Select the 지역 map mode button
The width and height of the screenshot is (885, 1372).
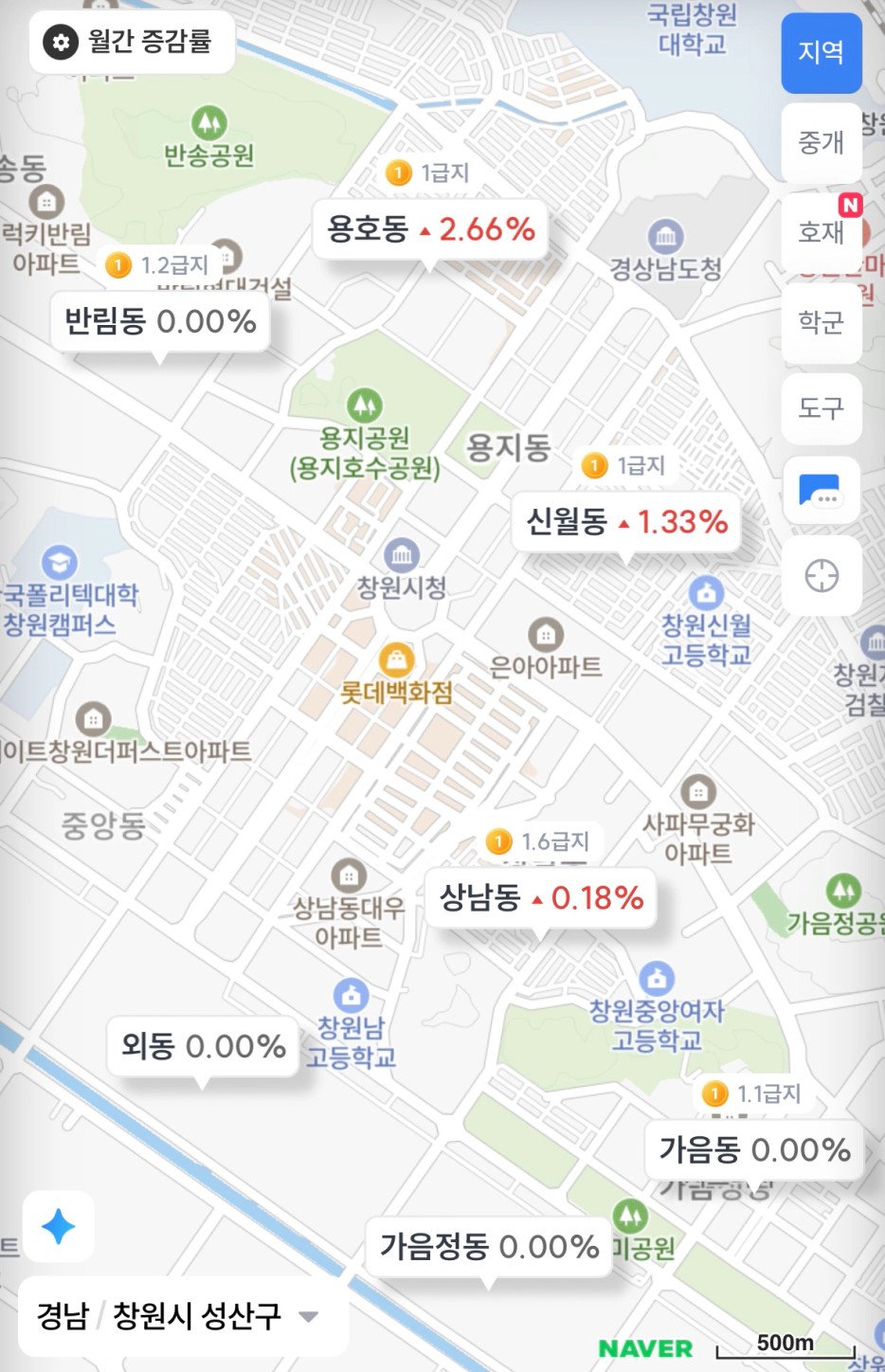click(821, 52)
